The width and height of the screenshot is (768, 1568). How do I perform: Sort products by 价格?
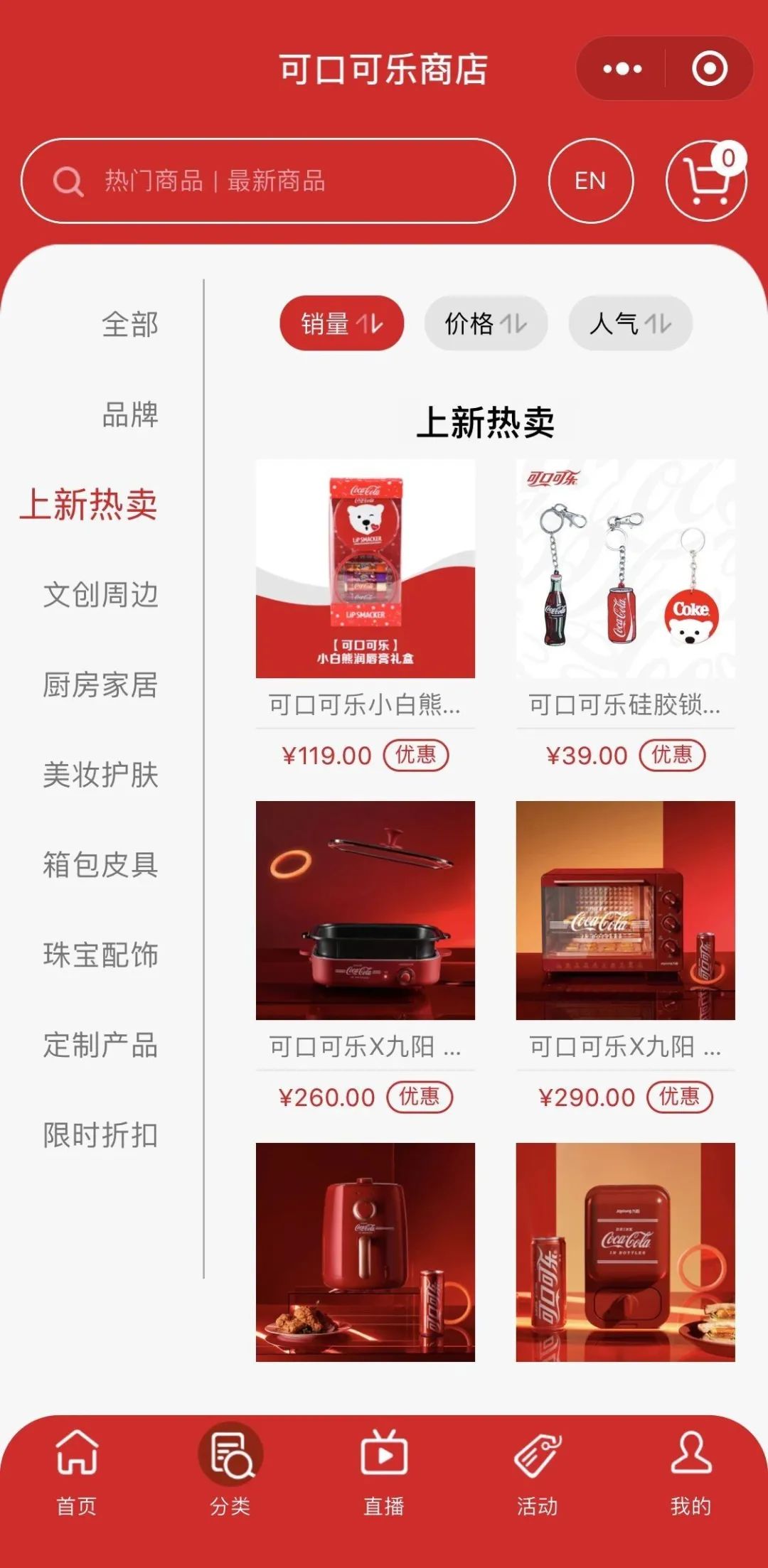pos(486,323)
